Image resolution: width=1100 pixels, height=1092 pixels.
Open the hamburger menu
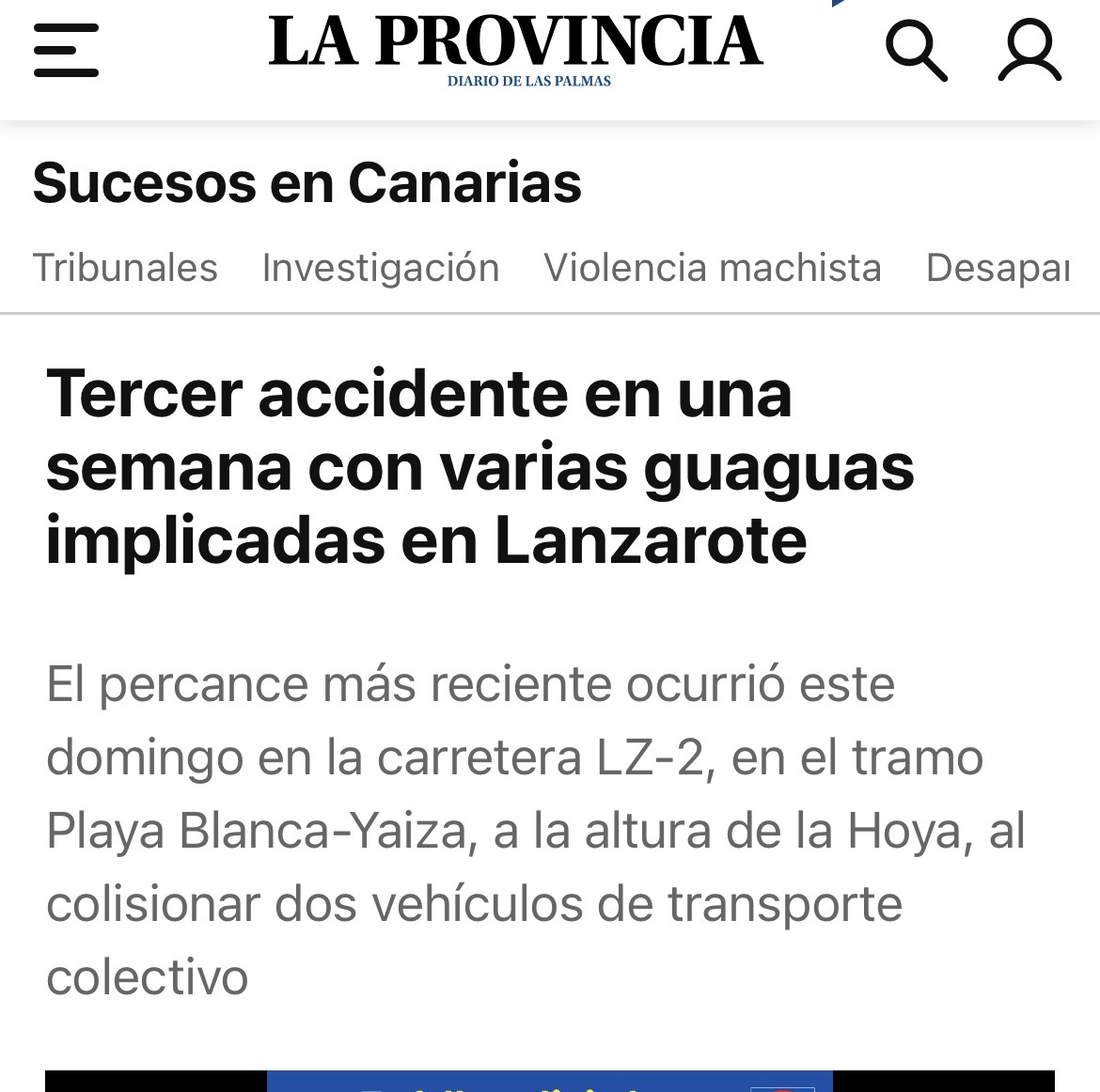66,51
